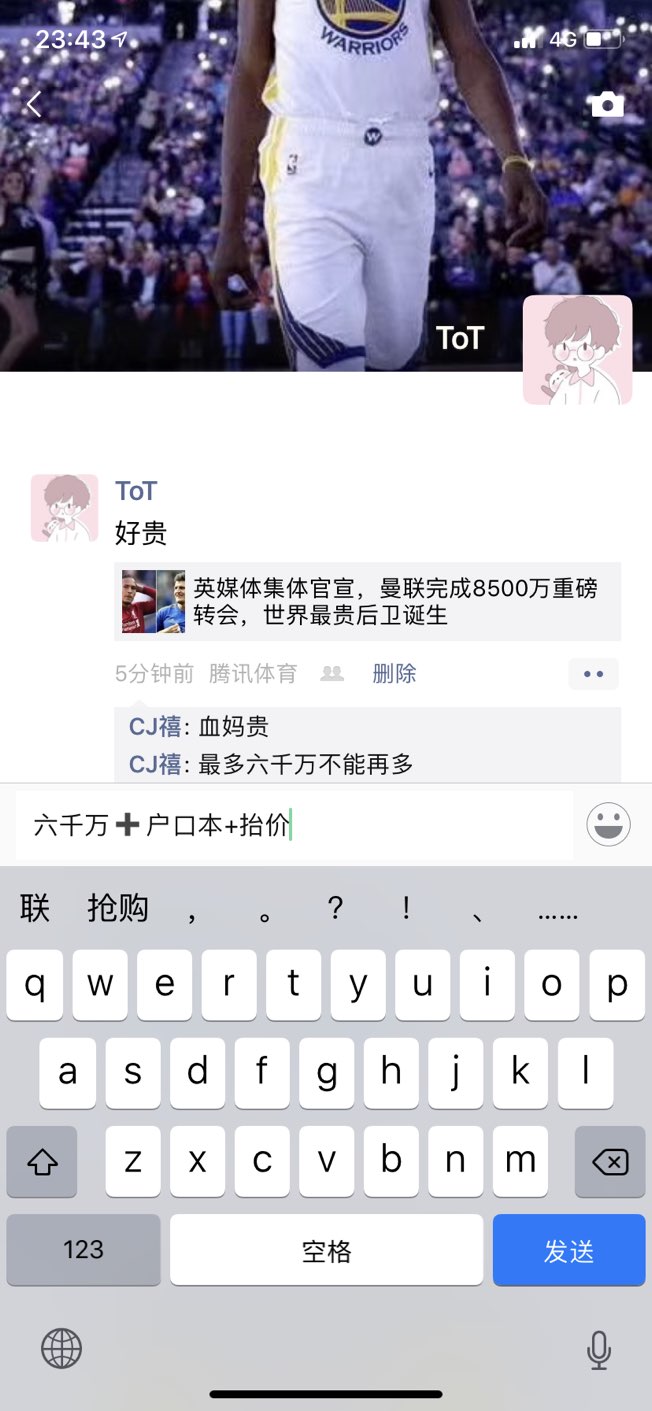The image size is (652, 1411).
Task: Tap 腾讯体育 source link
Action: tap(253, 674)
